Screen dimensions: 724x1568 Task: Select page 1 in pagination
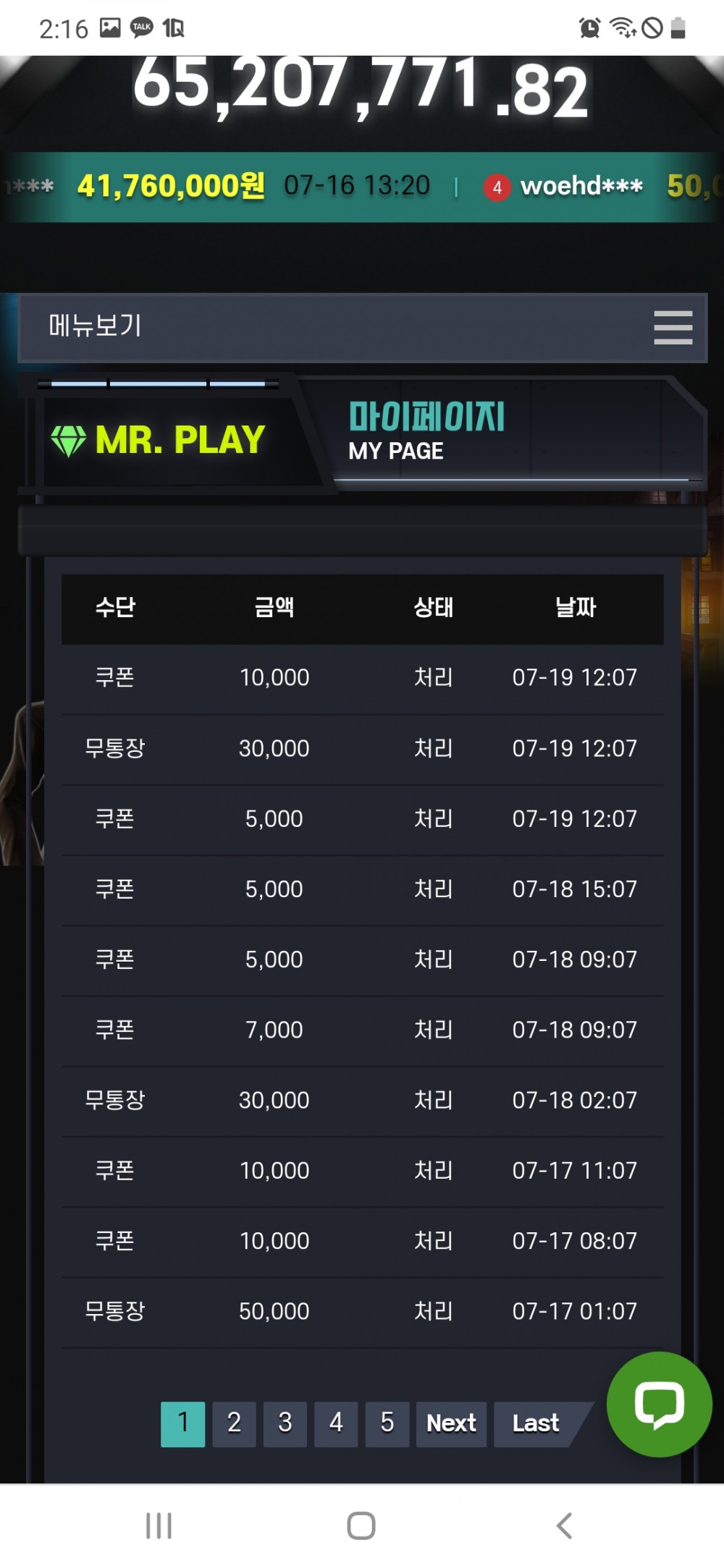[x=182, y=1423]
